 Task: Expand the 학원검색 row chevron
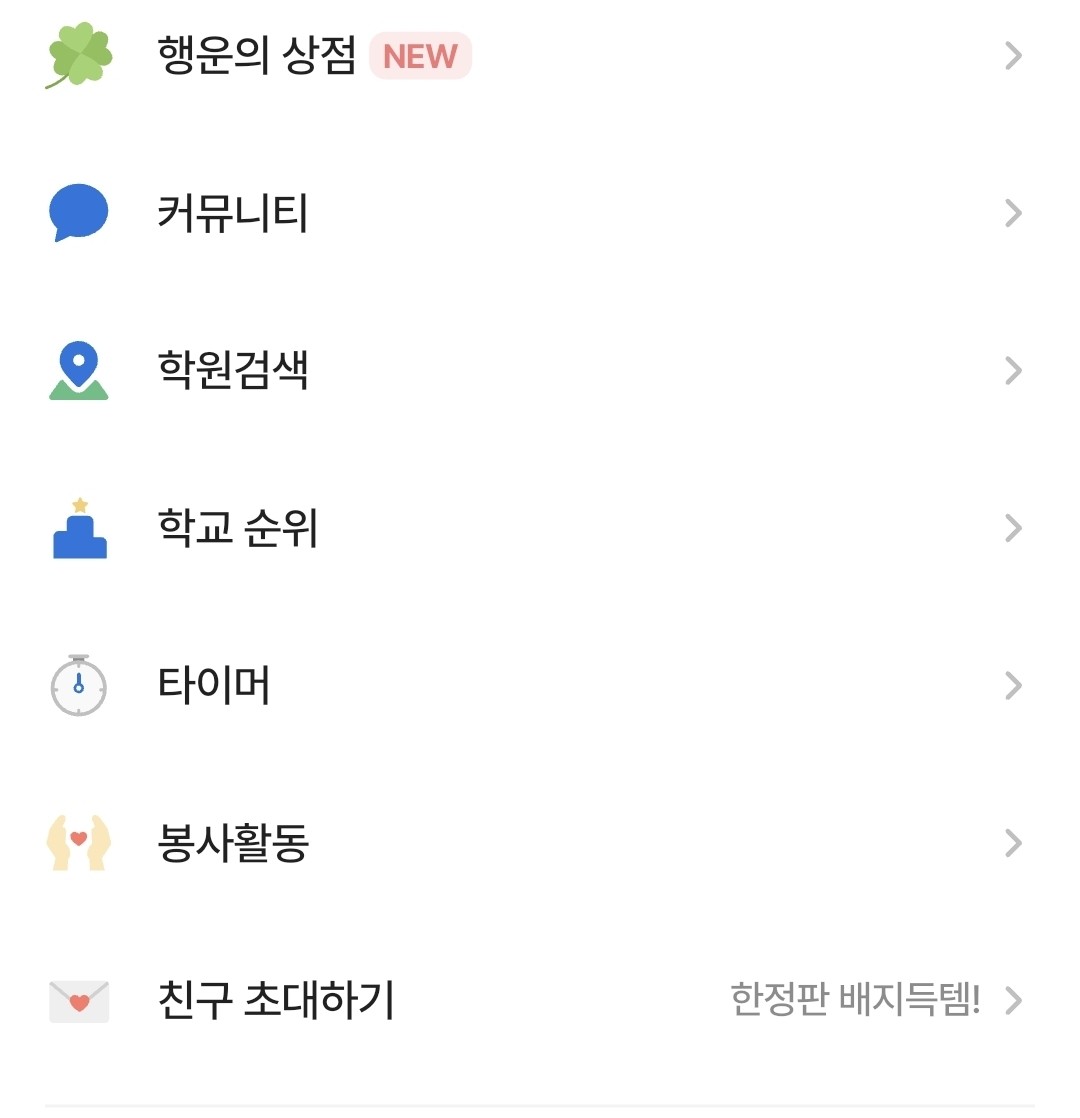pos(1013,370)
